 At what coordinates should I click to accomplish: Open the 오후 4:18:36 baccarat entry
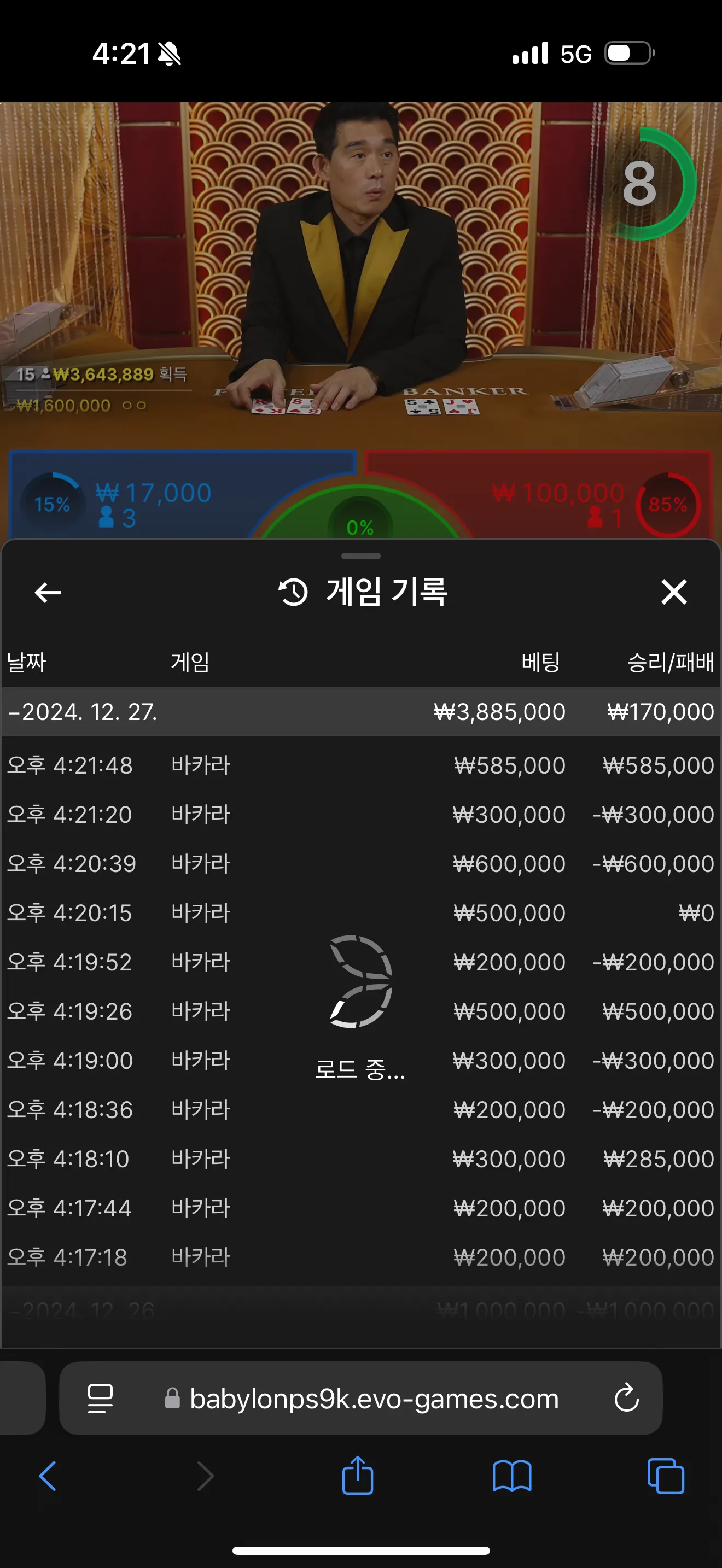(x=360, y=1110)
